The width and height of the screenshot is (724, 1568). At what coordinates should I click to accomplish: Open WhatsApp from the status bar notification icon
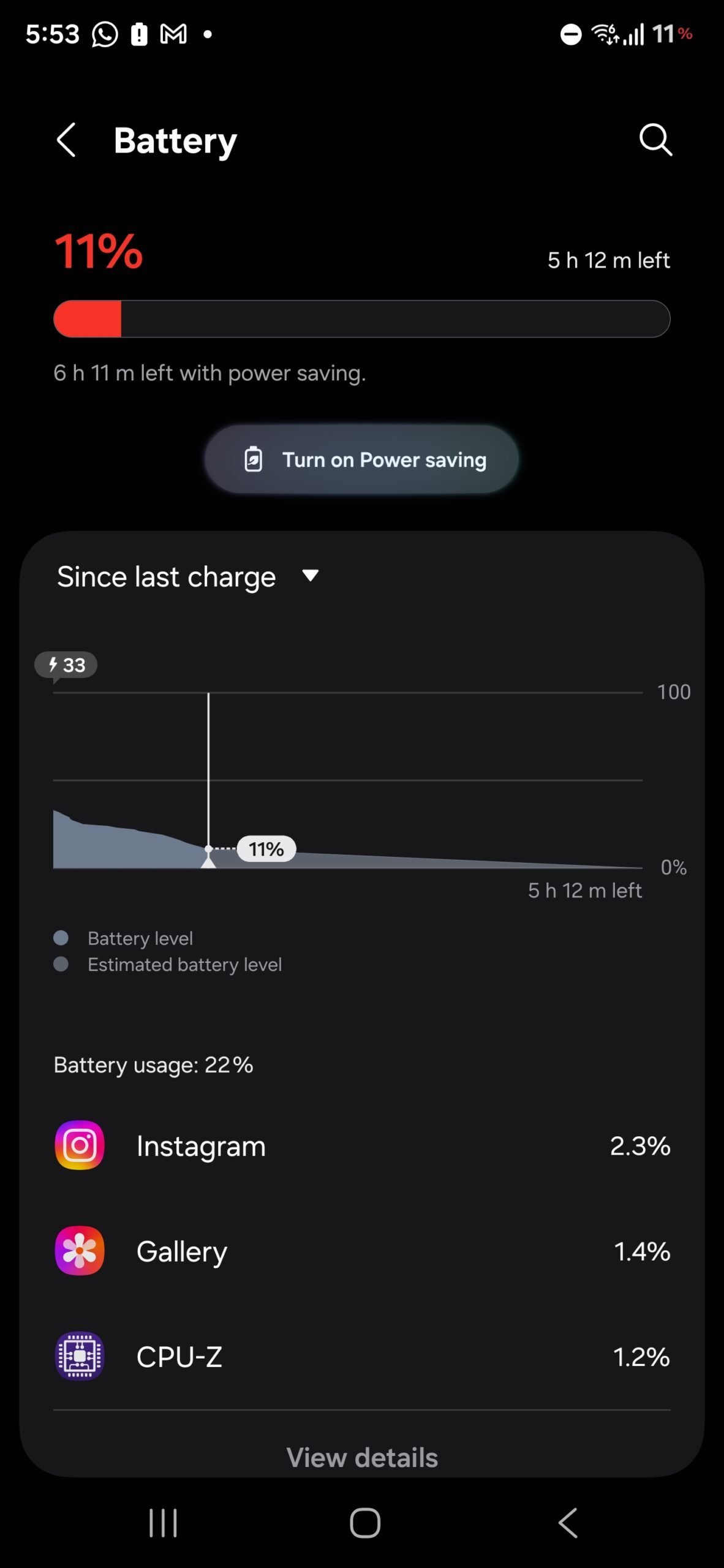[x=102, y=34]
